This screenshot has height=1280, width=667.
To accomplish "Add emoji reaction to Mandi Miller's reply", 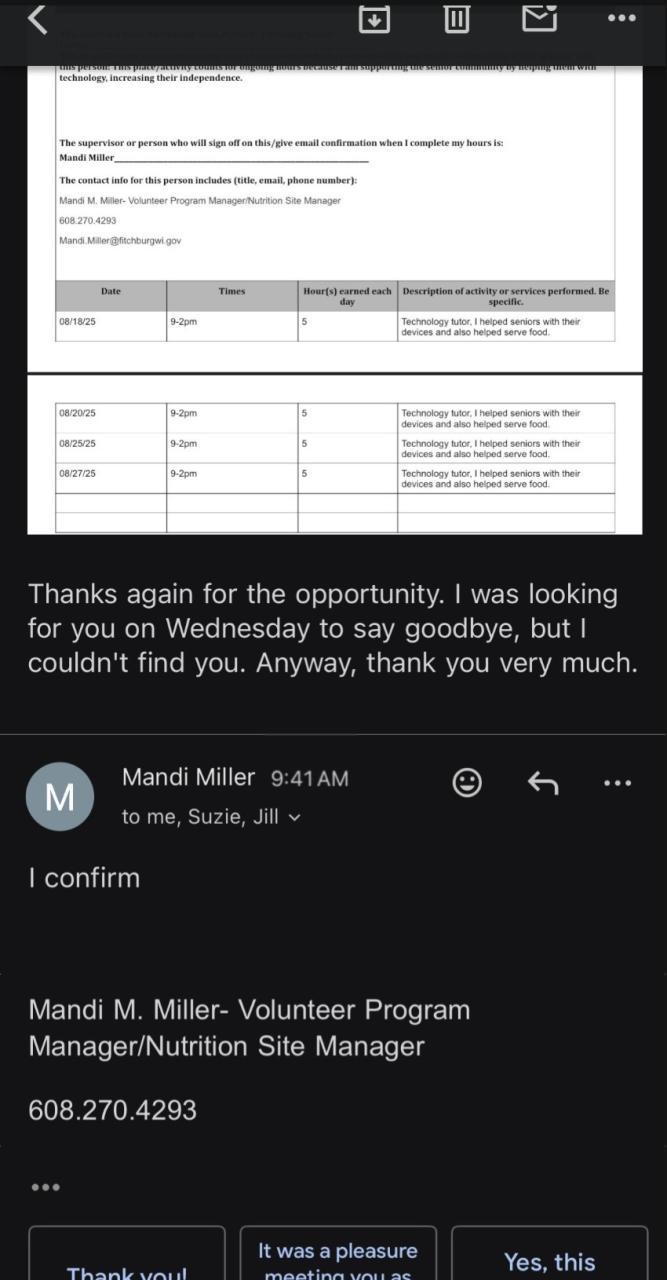I will pos(467,783).
